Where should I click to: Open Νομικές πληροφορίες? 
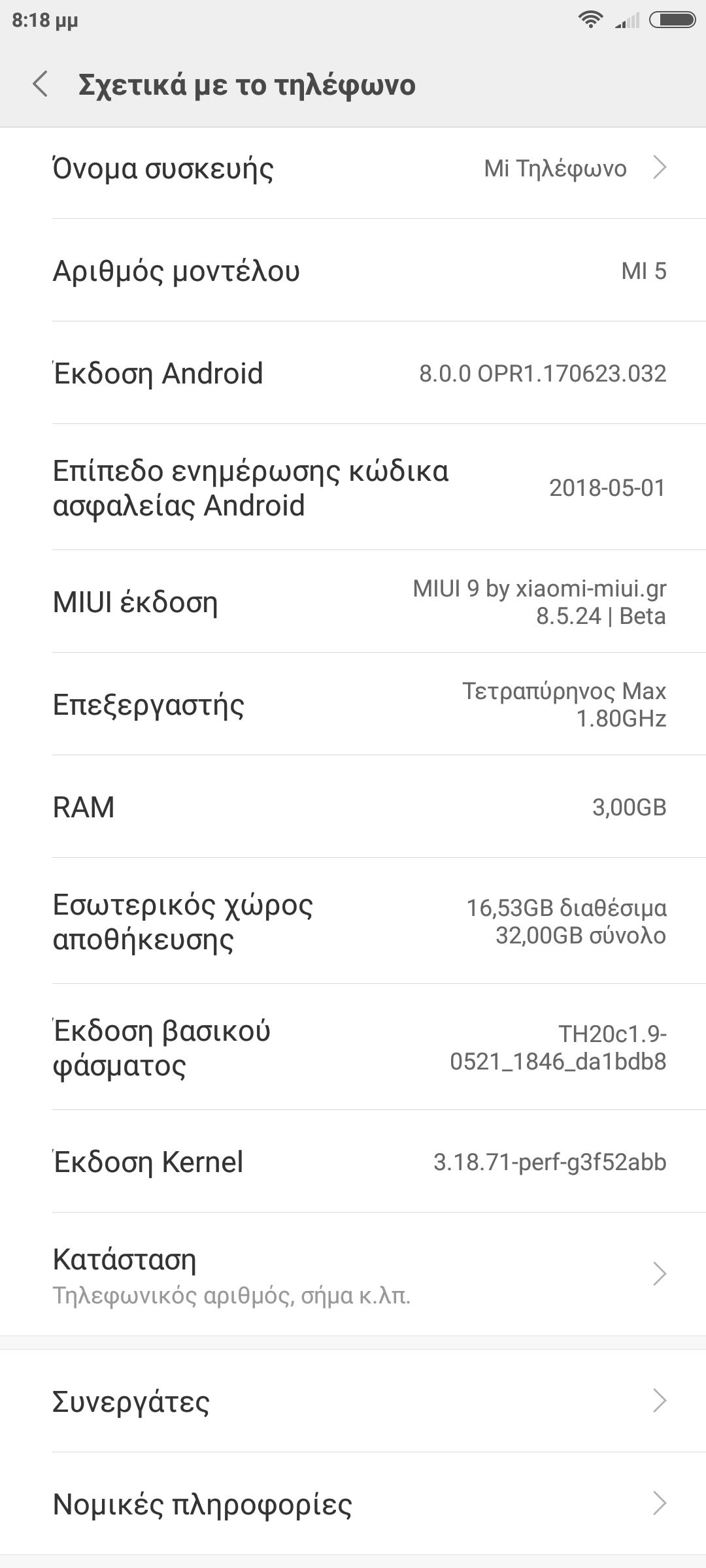pyautogui.click(x=353, y=1504)
